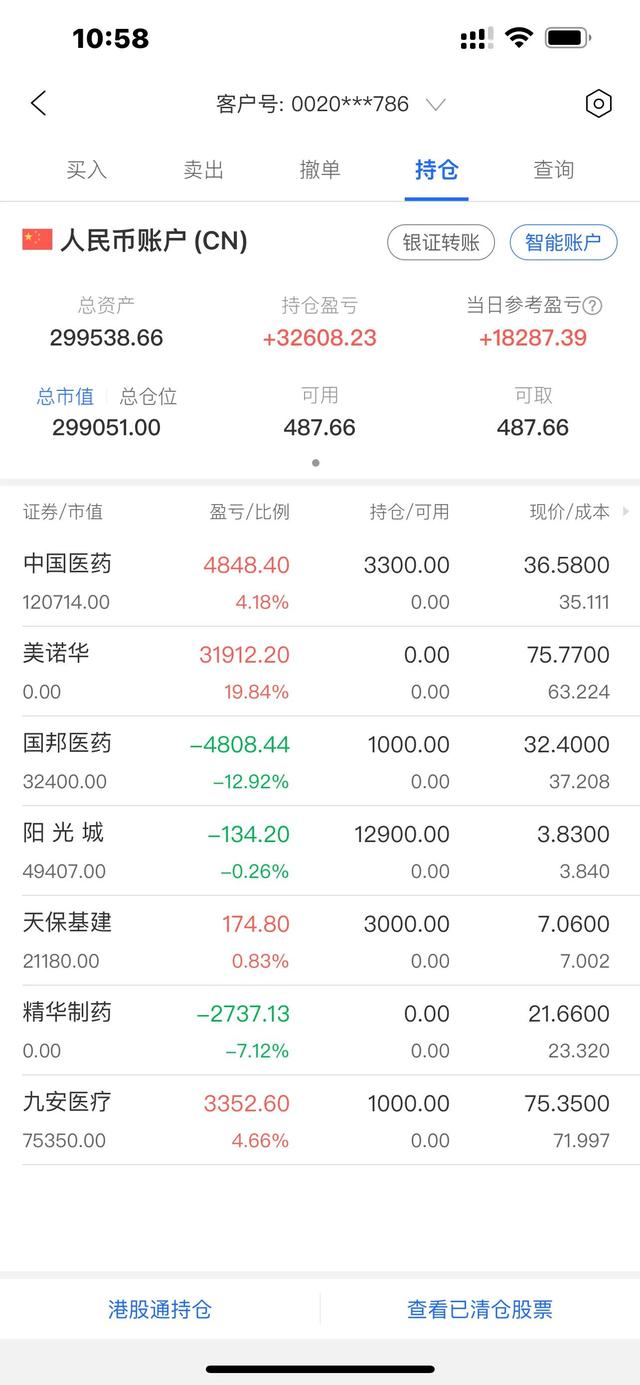Show help for 当日参考盈亏
Screen dimensions: 640x1385
(593, 306)
